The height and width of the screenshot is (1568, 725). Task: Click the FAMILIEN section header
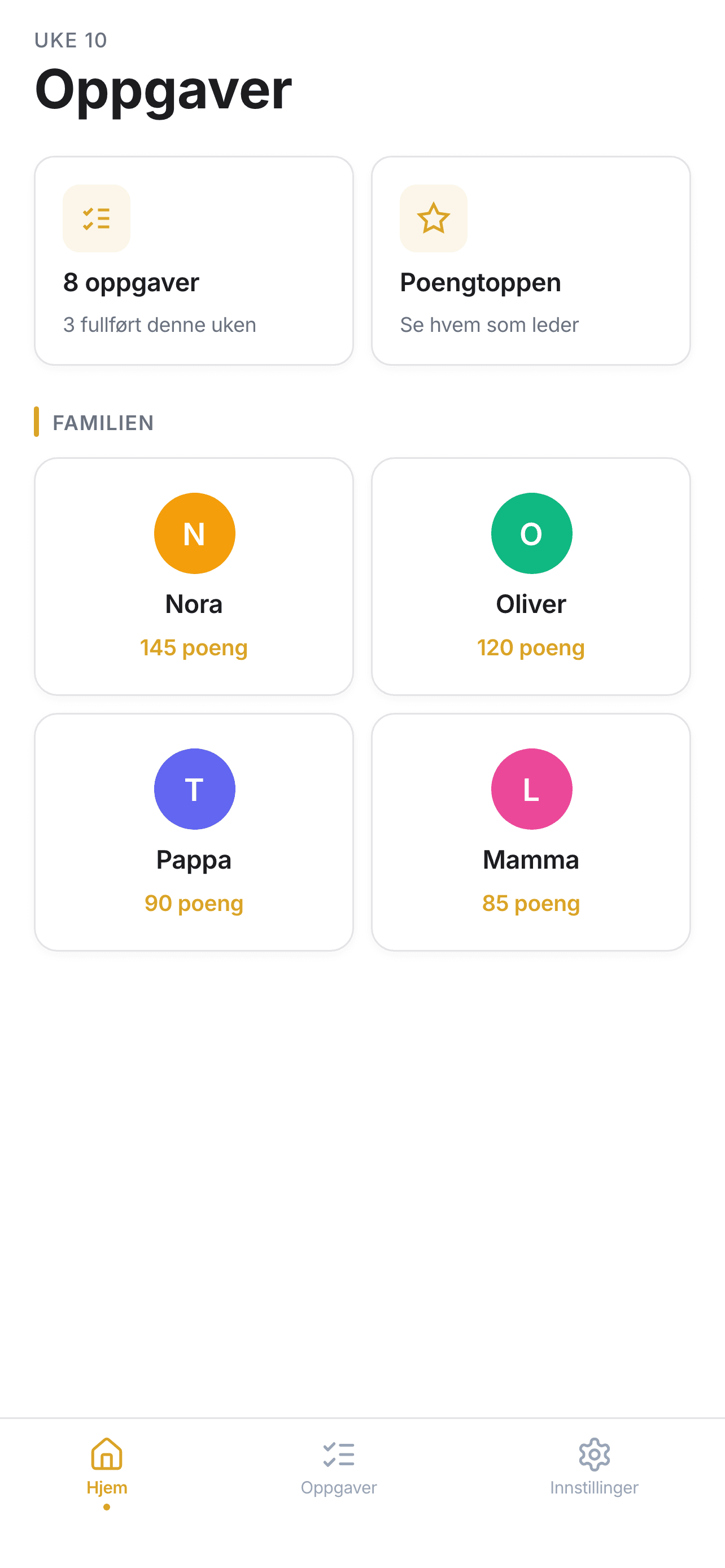(x=103, y=422)
